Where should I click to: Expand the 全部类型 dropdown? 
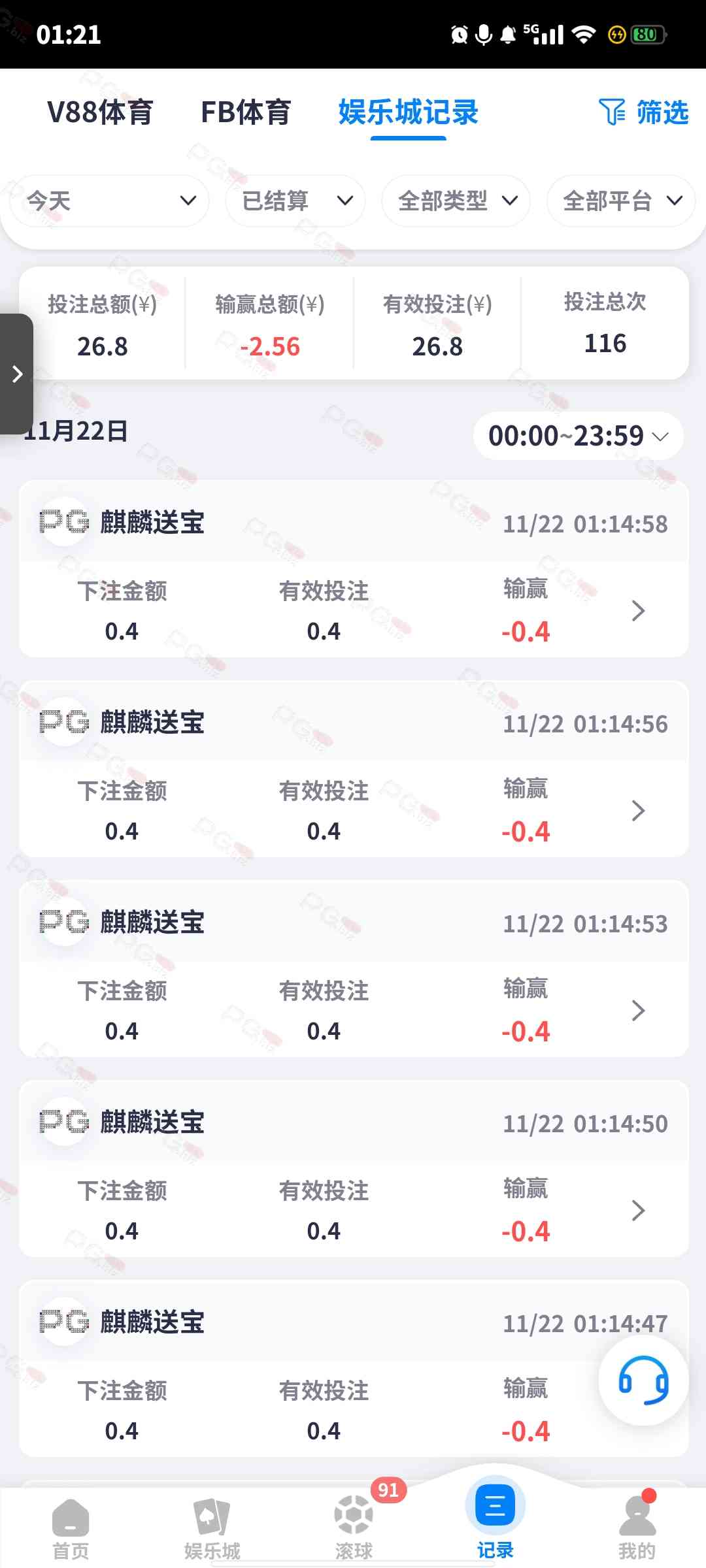point(456,201)
